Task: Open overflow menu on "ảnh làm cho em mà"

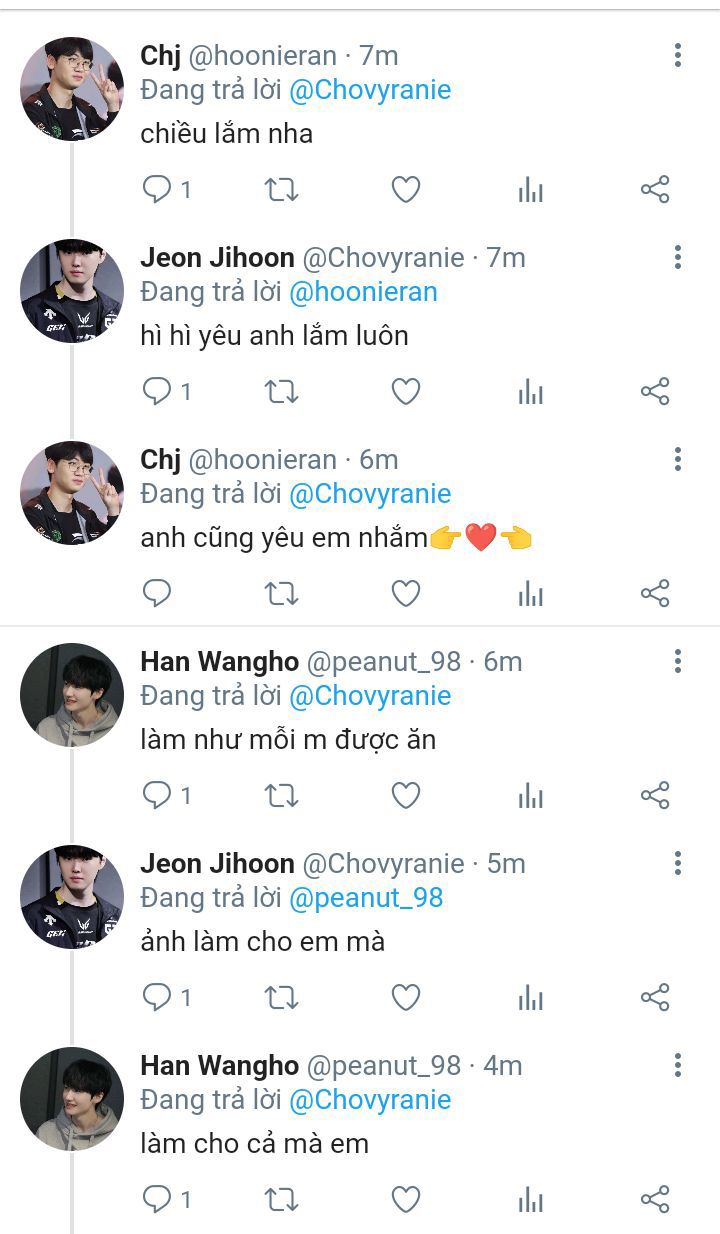Action: [x=678, y=863]
